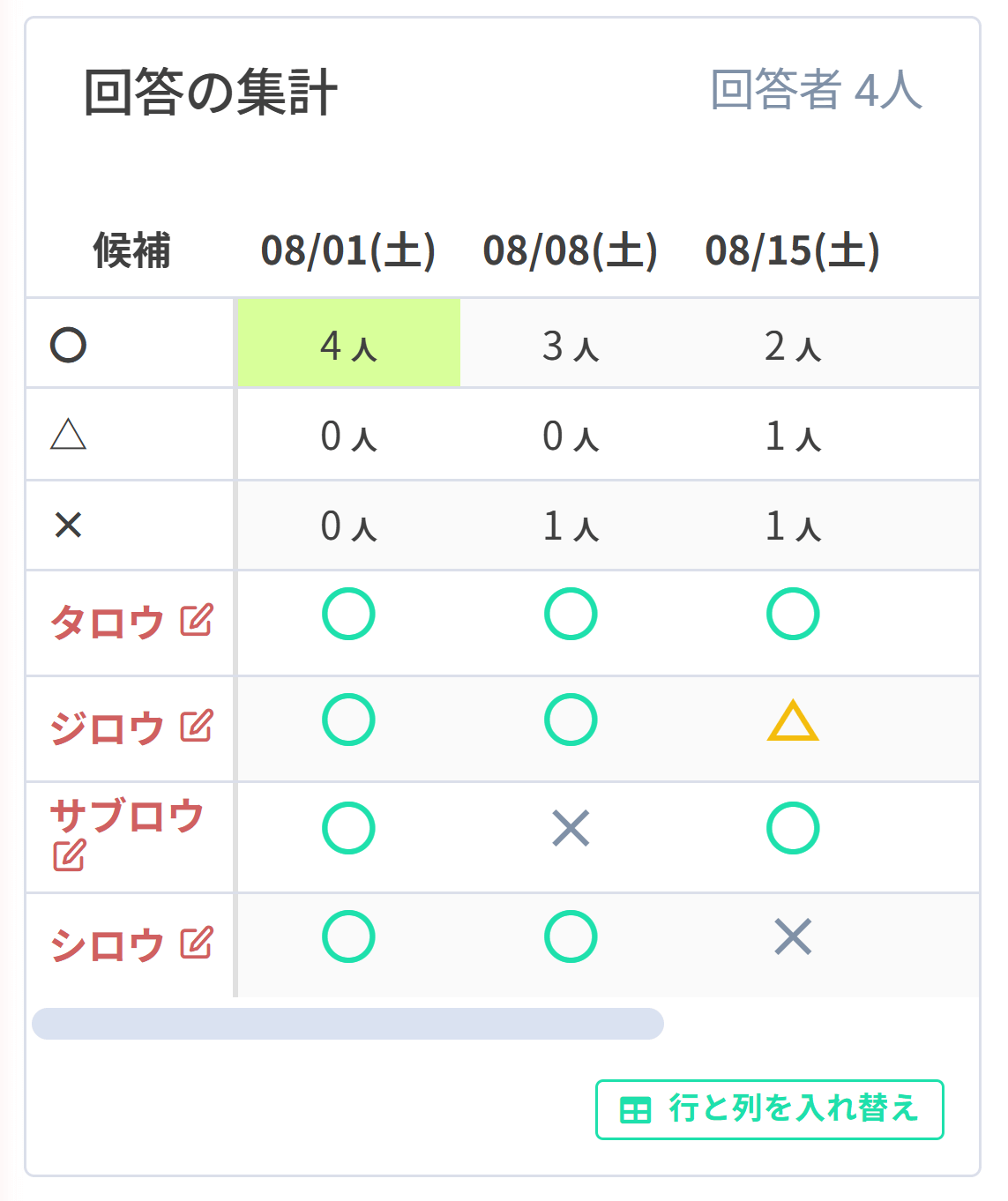Click the 3人 count under 08/08

click(x=569, y=344)
